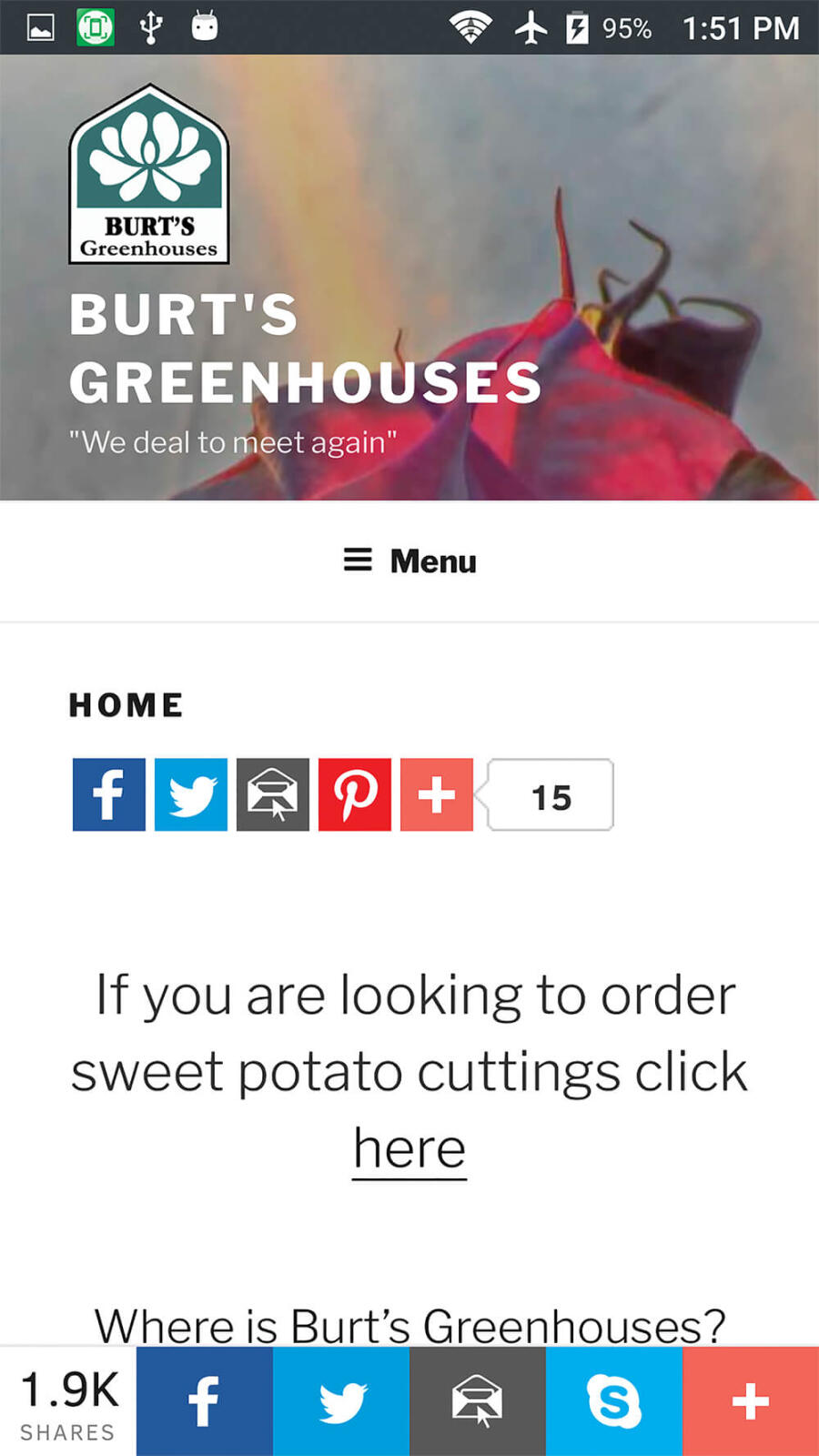
Task: Share to Facebook under the Home heading
Action: (109, 794)
